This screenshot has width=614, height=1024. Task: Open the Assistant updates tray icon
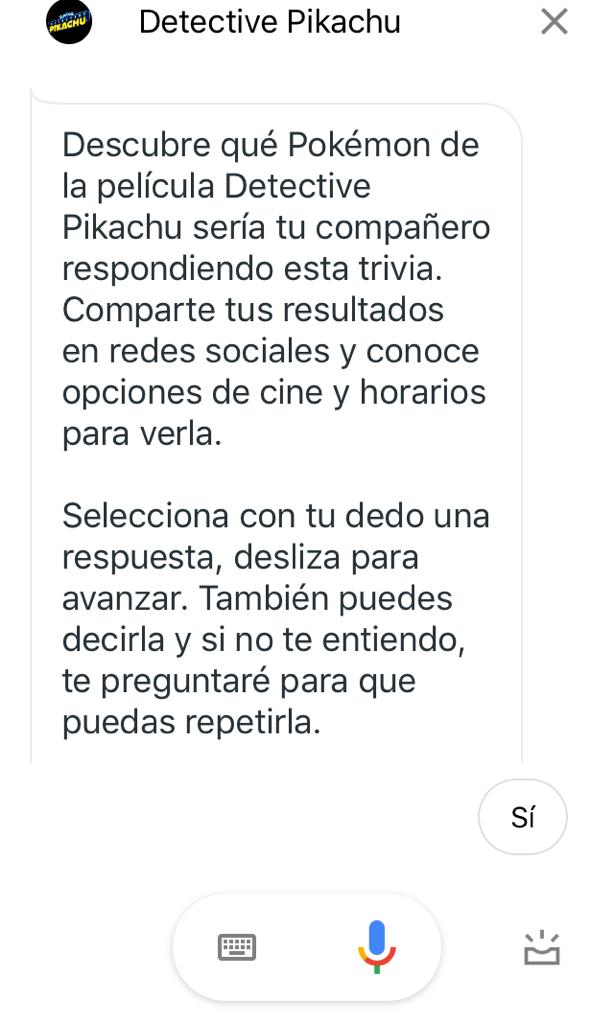coord(542,948)
